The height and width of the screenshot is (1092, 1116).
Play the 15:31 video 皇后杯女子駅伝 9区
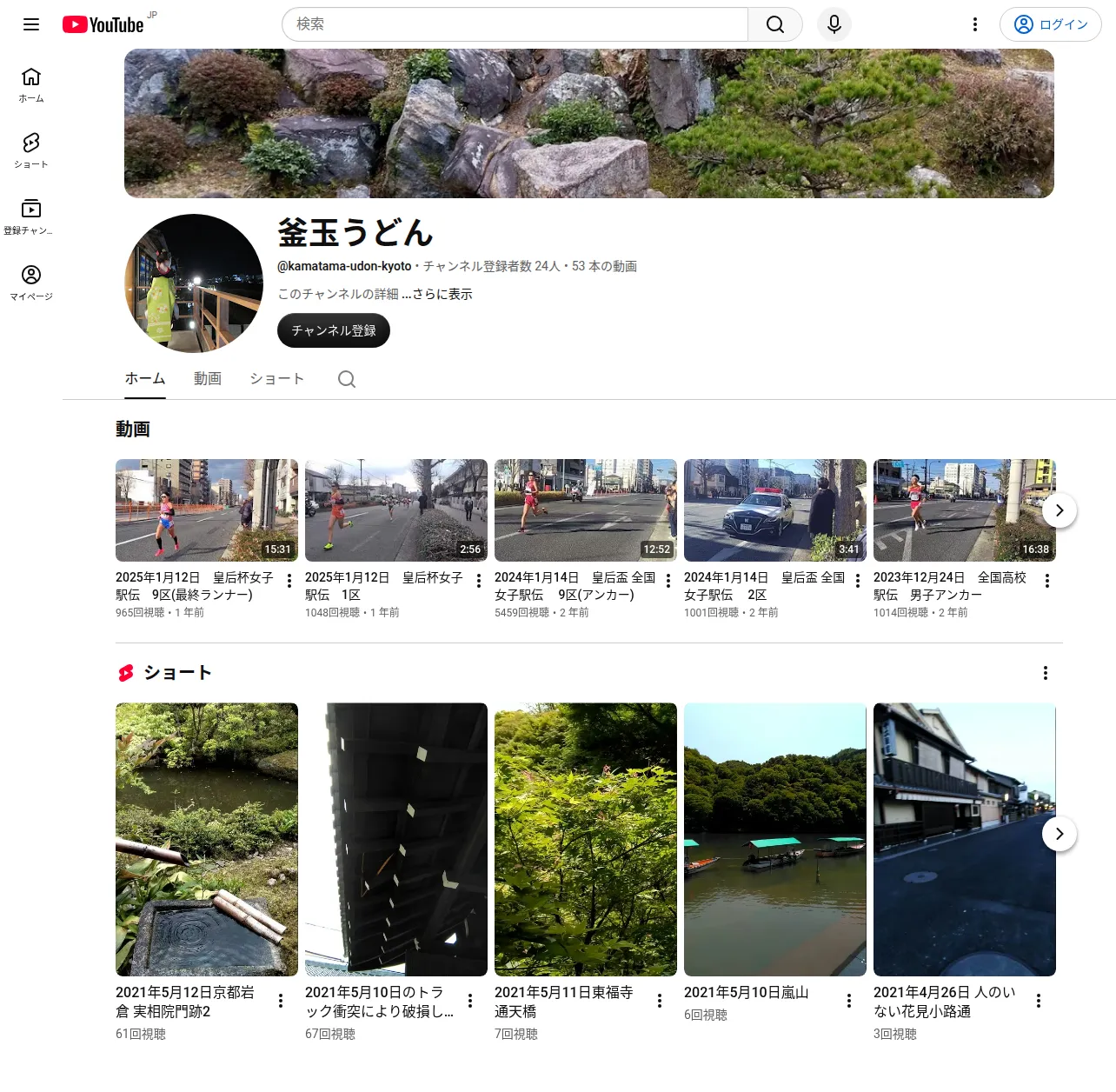pyautogui.click(x=207, y=510)
